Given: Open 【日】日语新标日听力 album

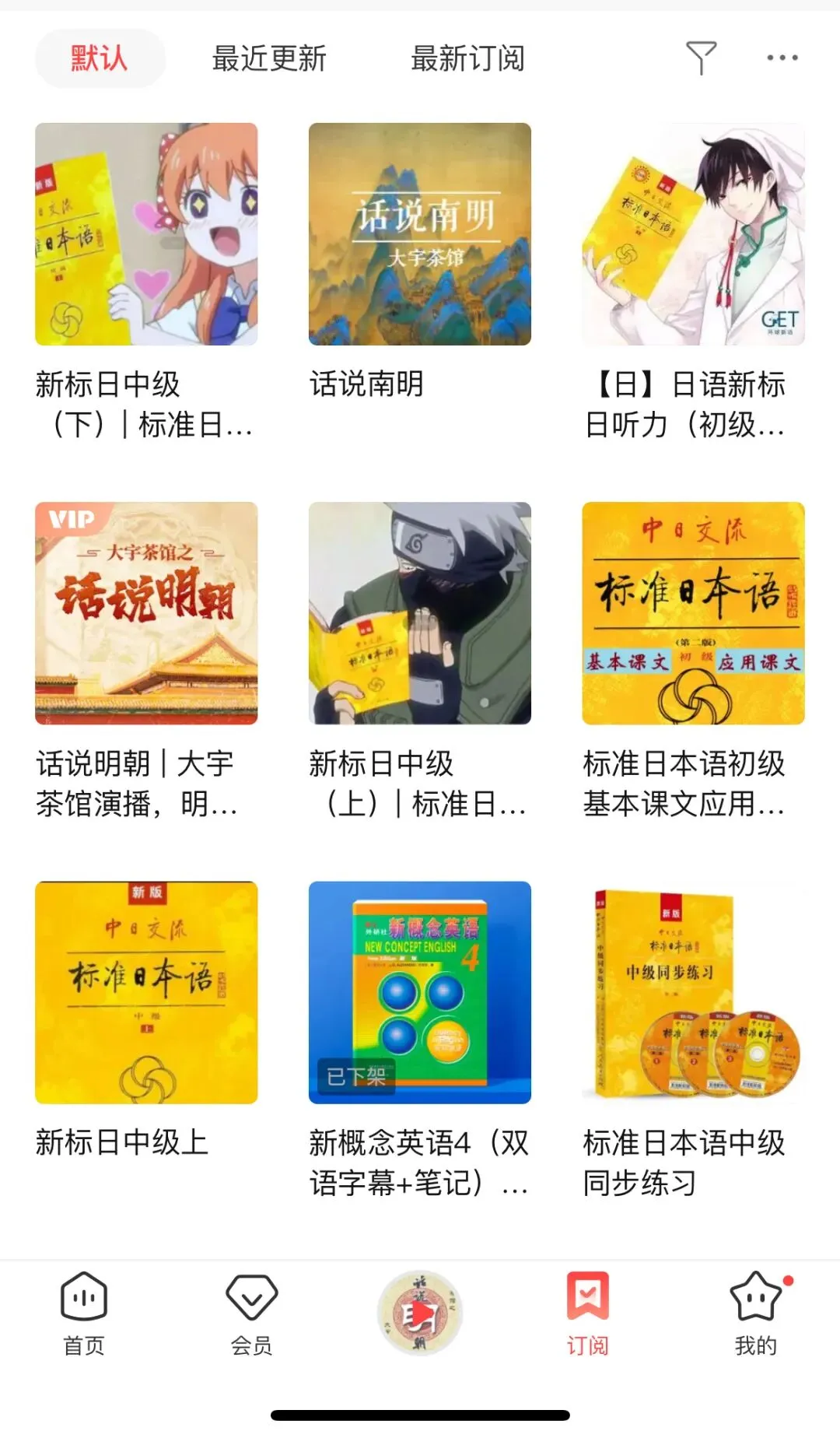Looking at the screenshot, I should [693, 234].
